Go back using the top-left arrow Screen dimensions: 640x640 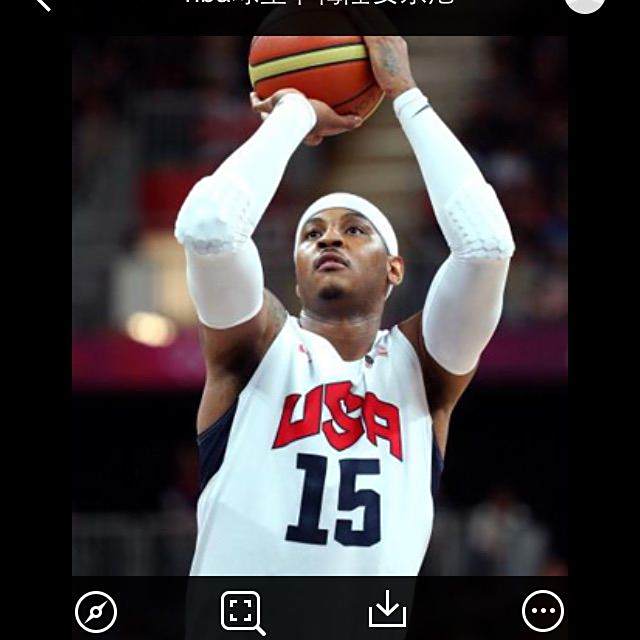click(41, 4)
